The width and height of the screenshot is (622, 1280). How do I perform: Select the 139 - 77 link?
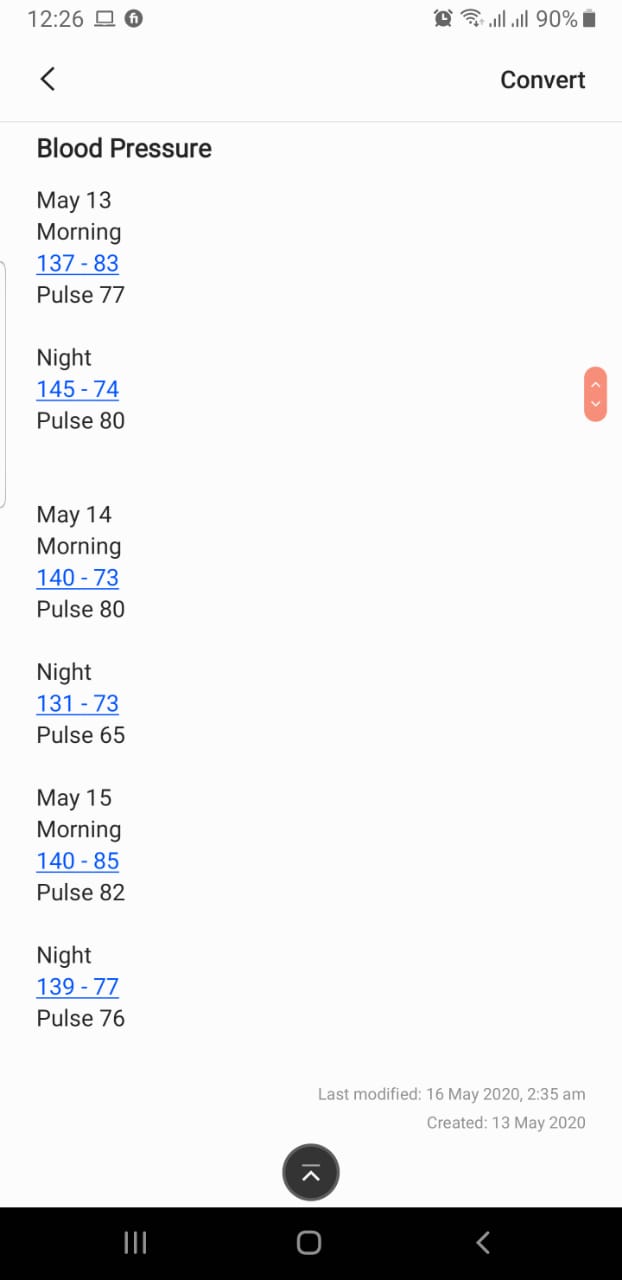[78, 987]
